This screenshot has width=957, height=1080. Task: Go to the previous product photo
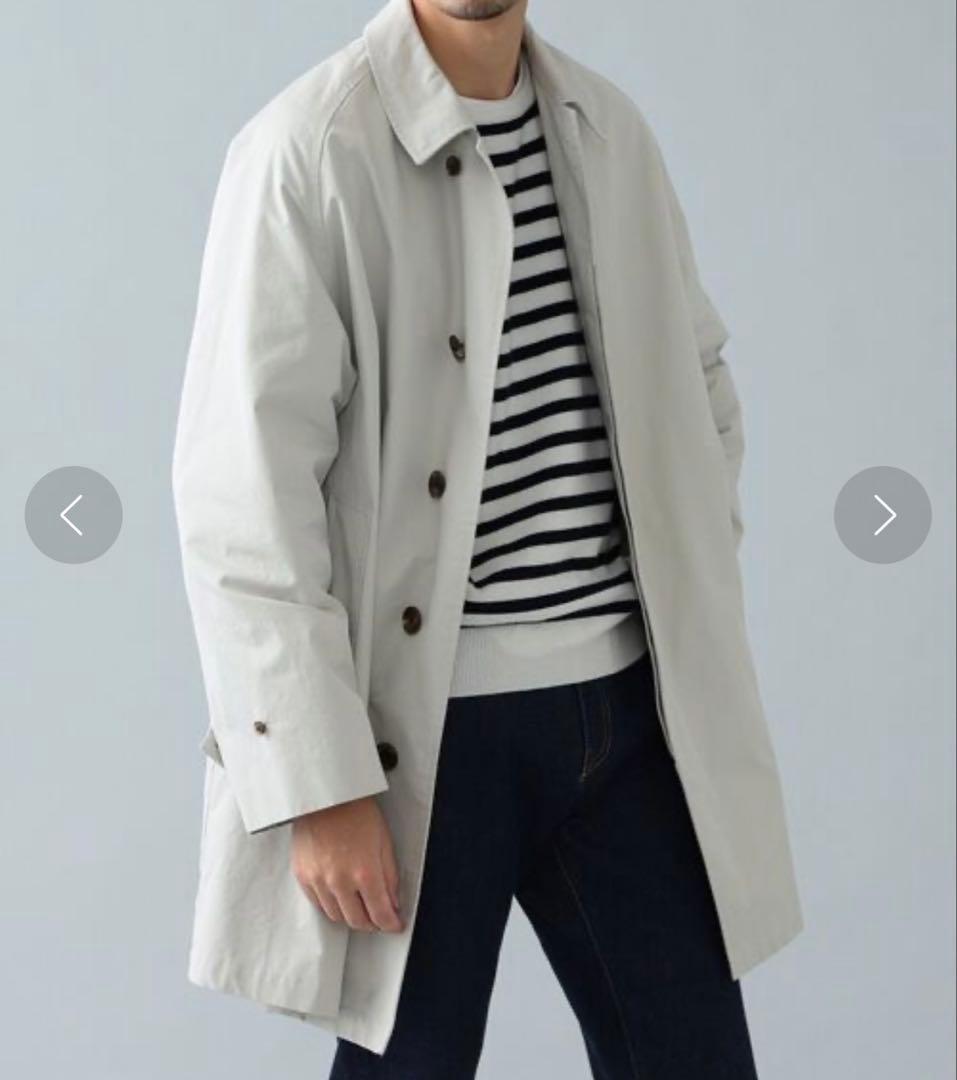73,515
